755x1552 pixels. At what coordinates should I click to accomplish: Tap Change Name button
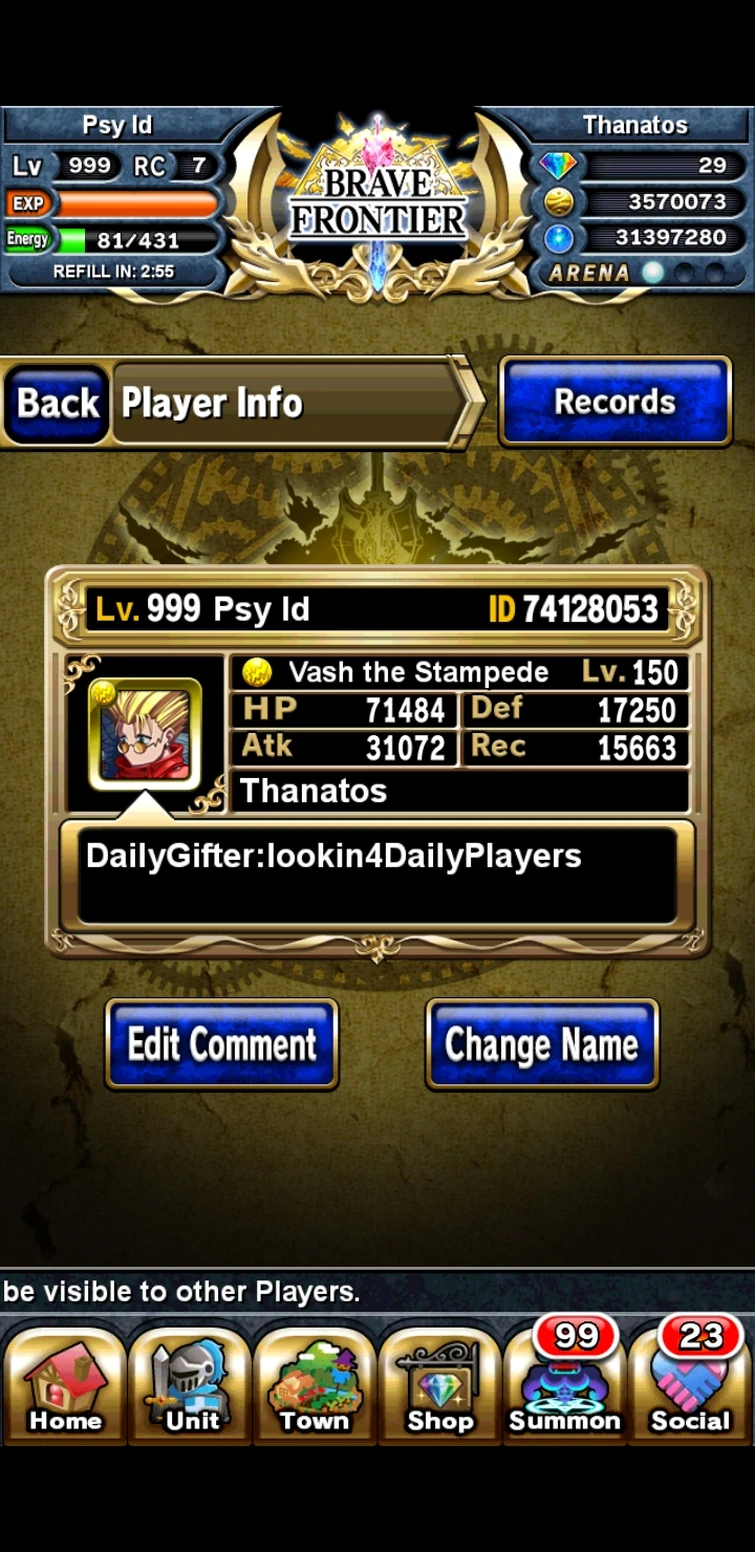pyautogui.click(x=541, y=1045)
